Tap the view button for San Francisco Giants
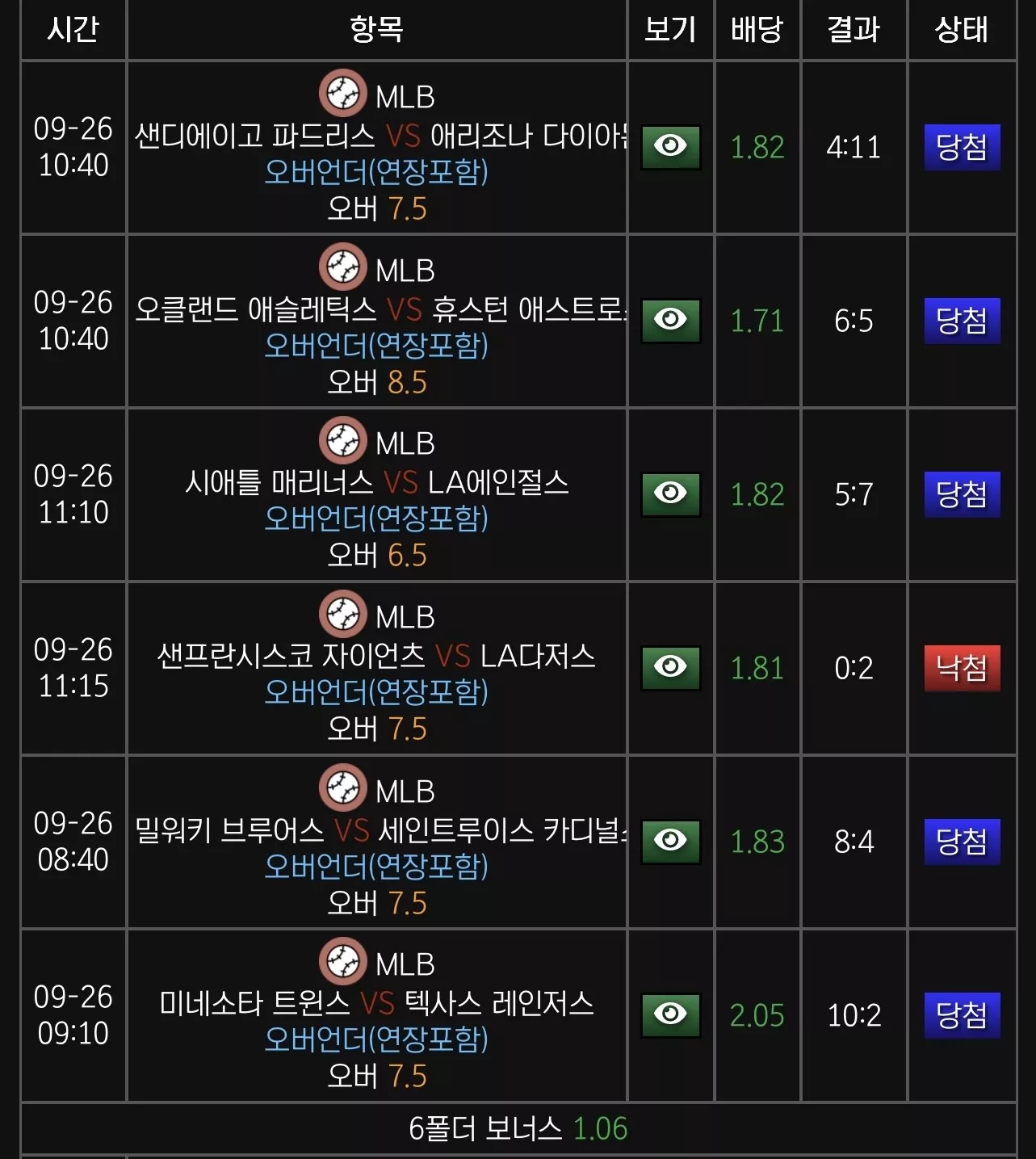Screen dimensions: 1036x1159 [670, 668]
